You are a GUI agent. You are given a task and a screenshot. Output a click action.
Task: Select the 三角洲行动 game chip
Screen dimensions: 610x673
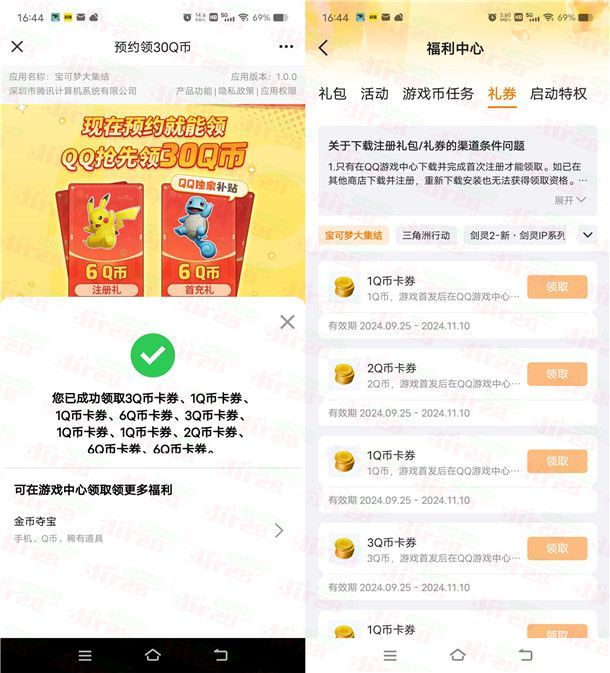tap(426, 236)
